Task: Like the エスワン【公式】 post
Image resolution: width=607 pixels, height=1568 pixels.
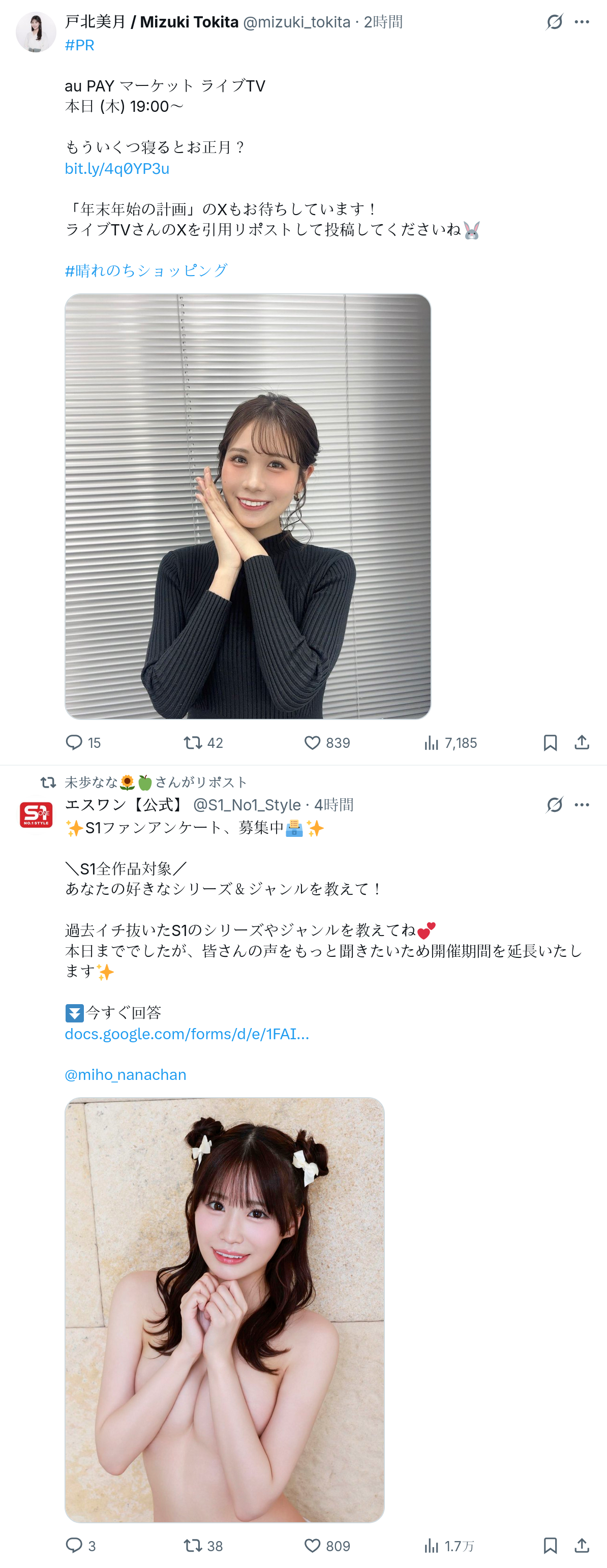Action: click(312, 1545)
